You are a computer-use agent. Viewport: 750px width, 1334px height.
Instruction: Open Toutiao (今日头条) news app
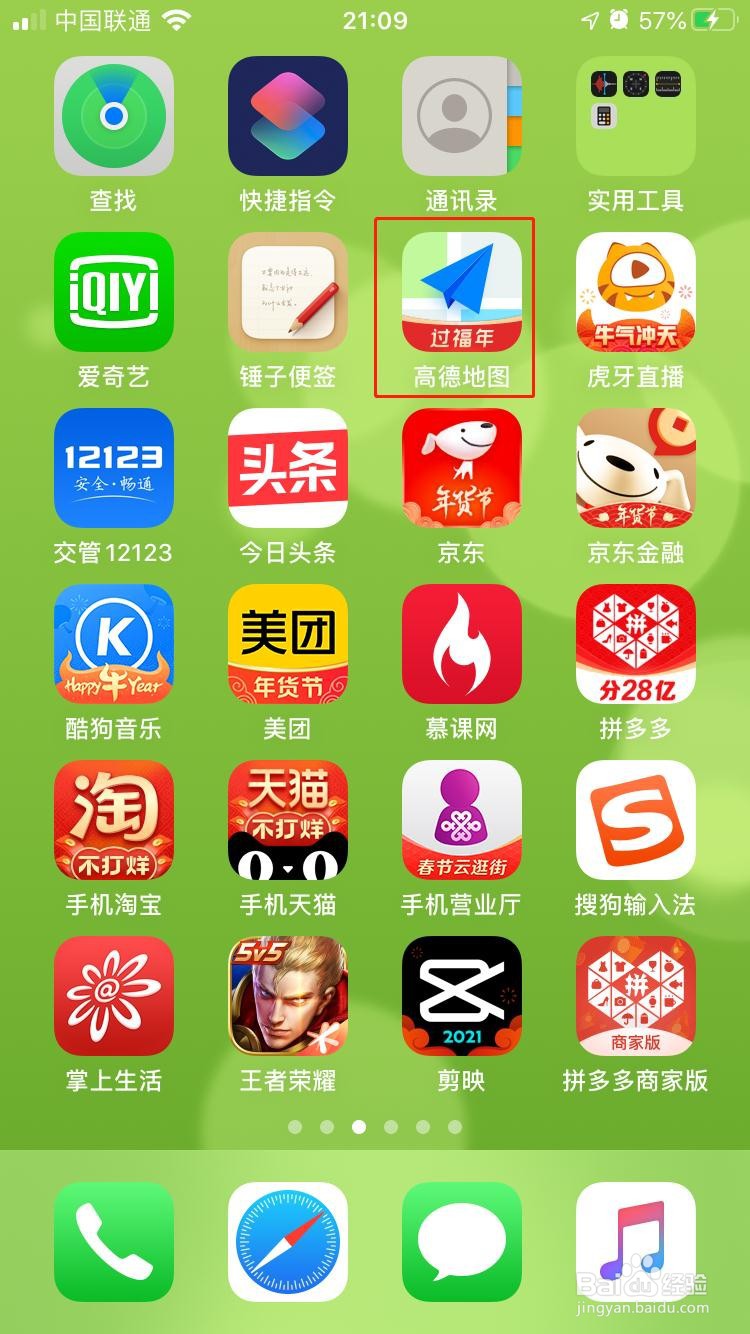point(288,468)
